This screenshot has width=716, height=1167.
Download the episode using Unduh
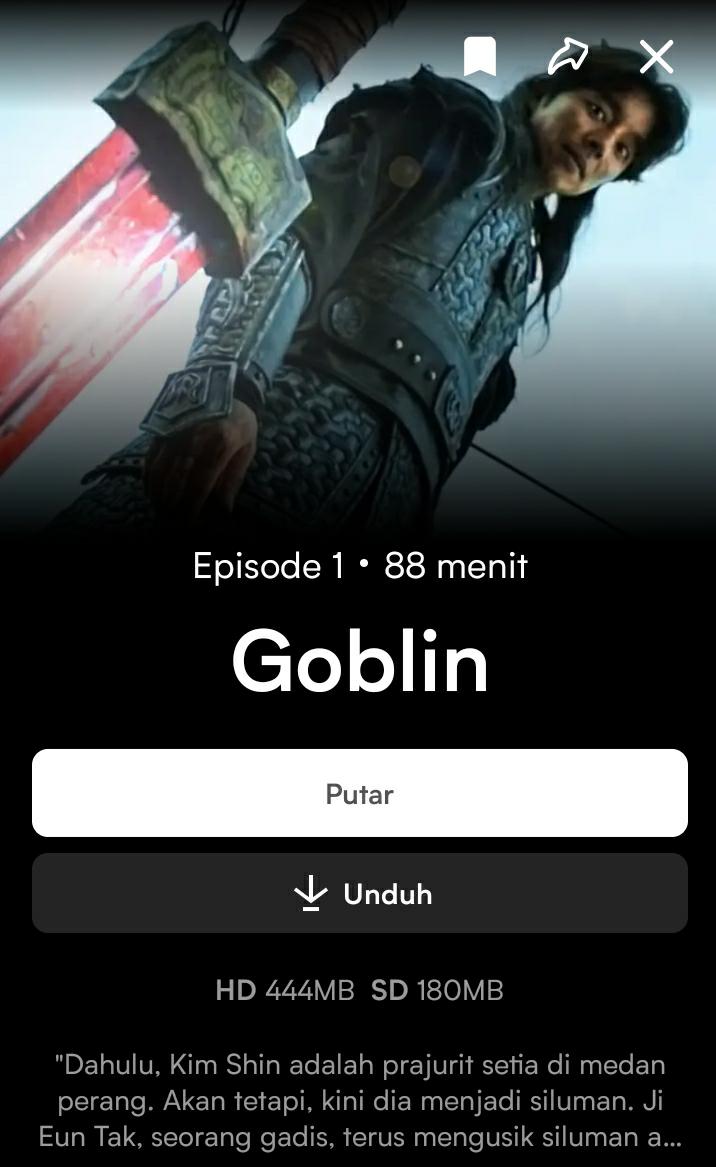[x=359, y=893]
